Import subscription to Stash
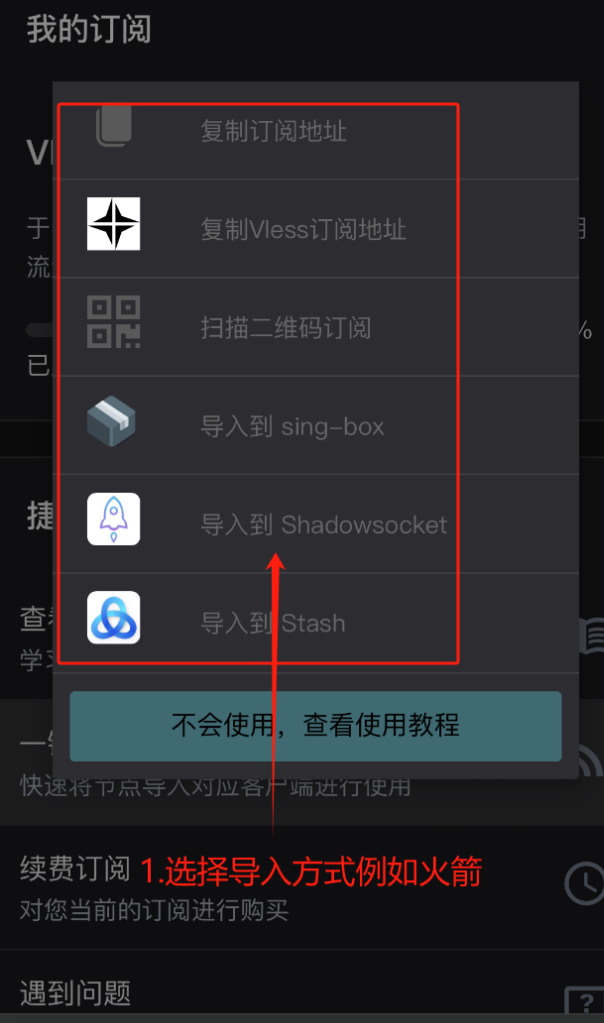This screenshot has height=1023, width=604. click(x=272, y=623)
